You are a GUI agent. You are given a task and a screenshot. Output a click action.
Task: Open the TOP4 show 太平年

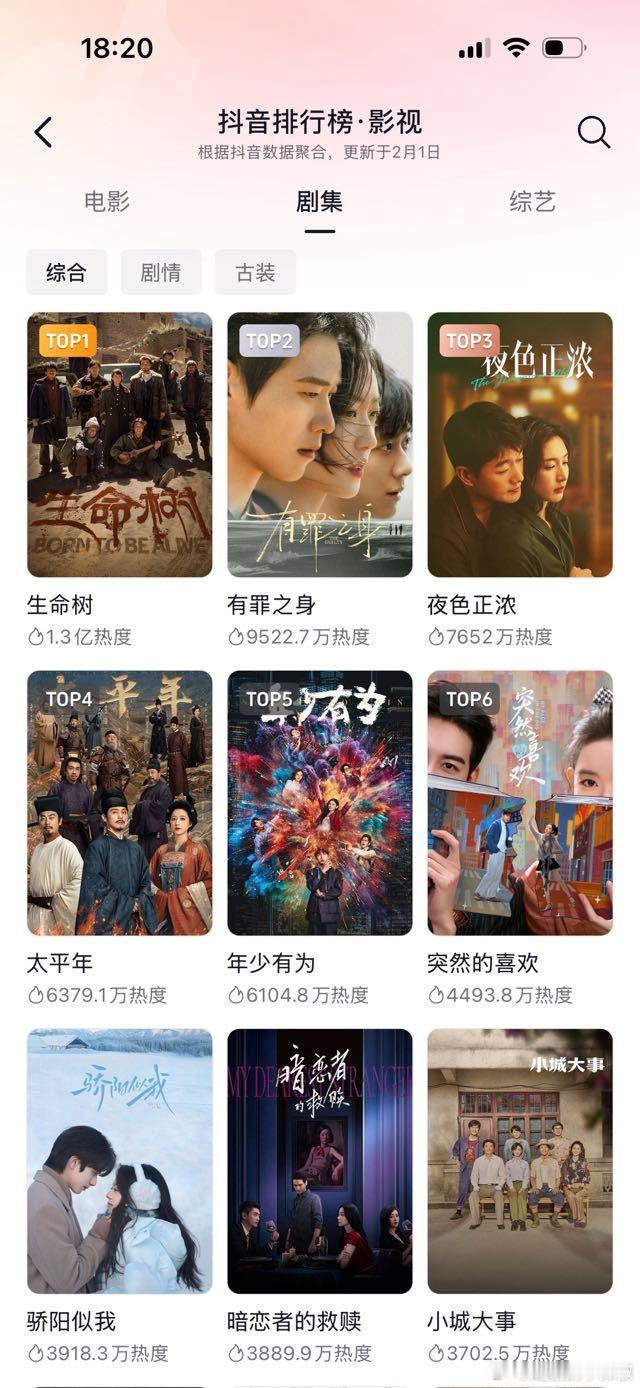pos(119,803)
